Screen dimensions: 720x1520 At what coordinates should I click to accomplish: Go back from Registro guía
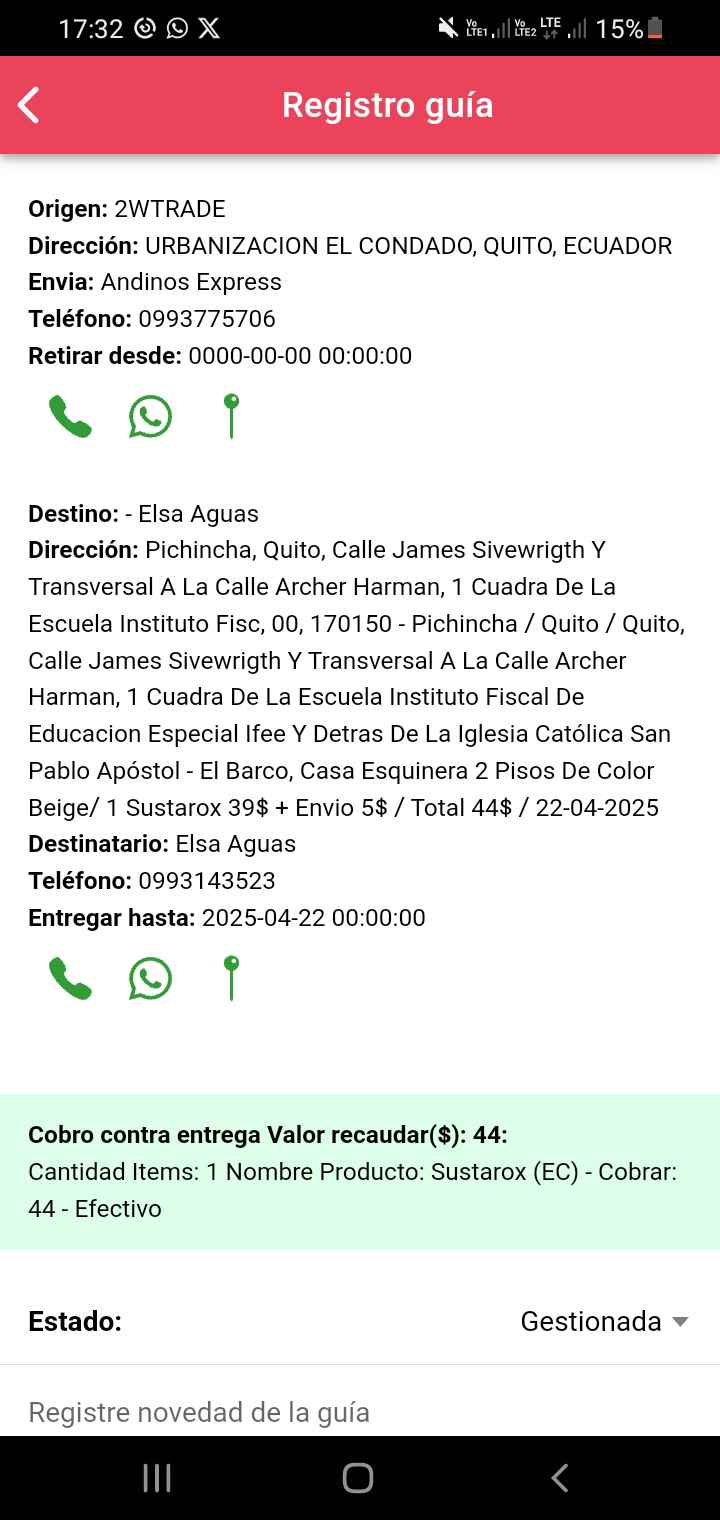29,105
